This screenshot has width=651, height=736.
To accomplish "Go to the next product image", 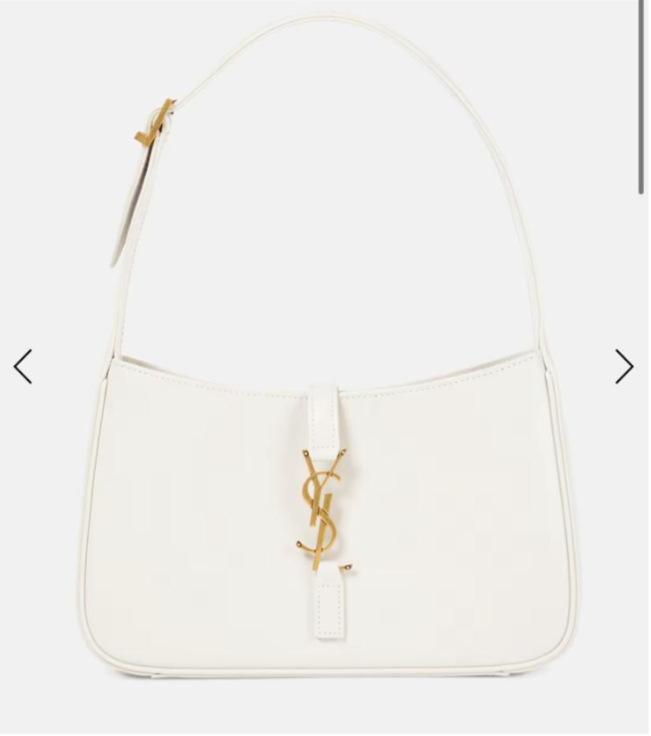I will coord(624,367).
